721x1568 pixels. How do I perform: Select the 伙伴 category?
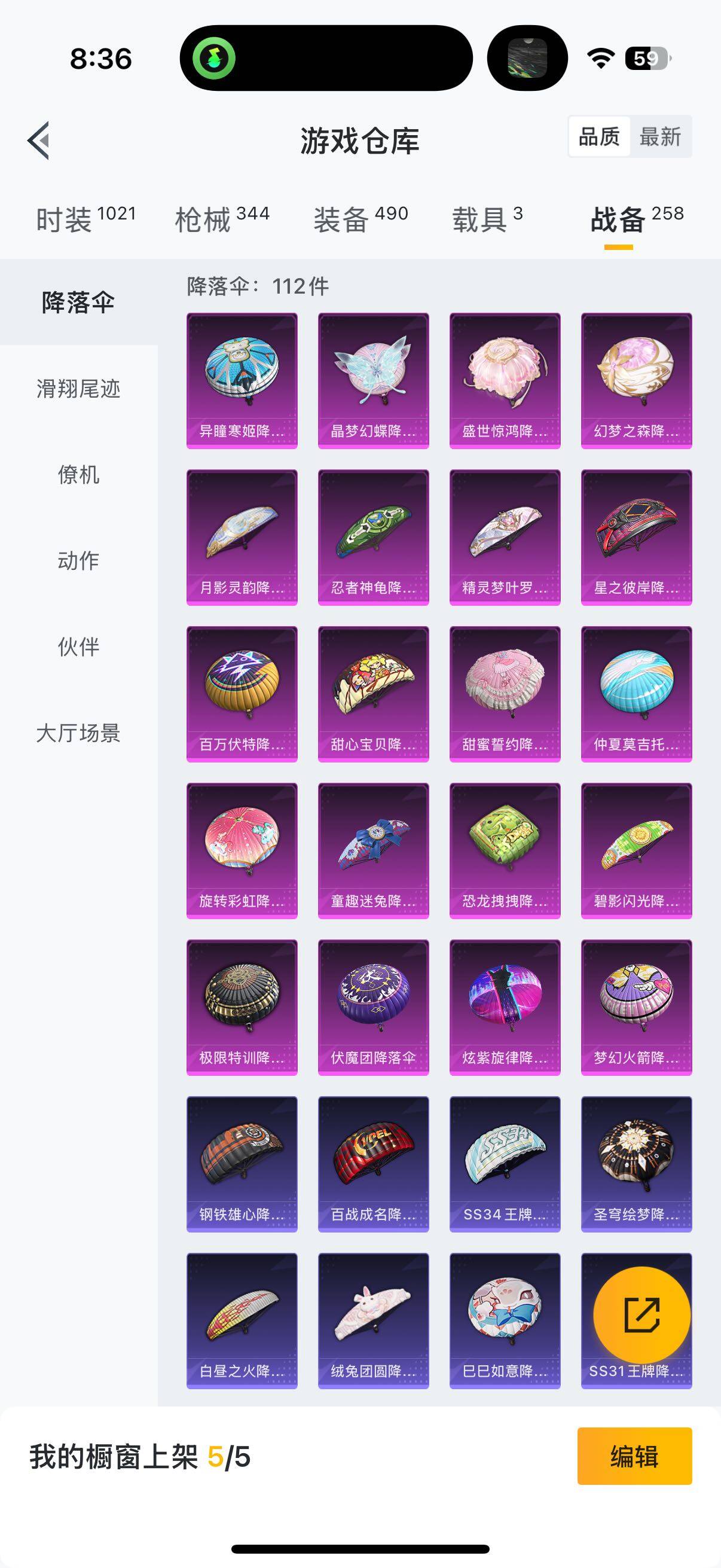78,646
